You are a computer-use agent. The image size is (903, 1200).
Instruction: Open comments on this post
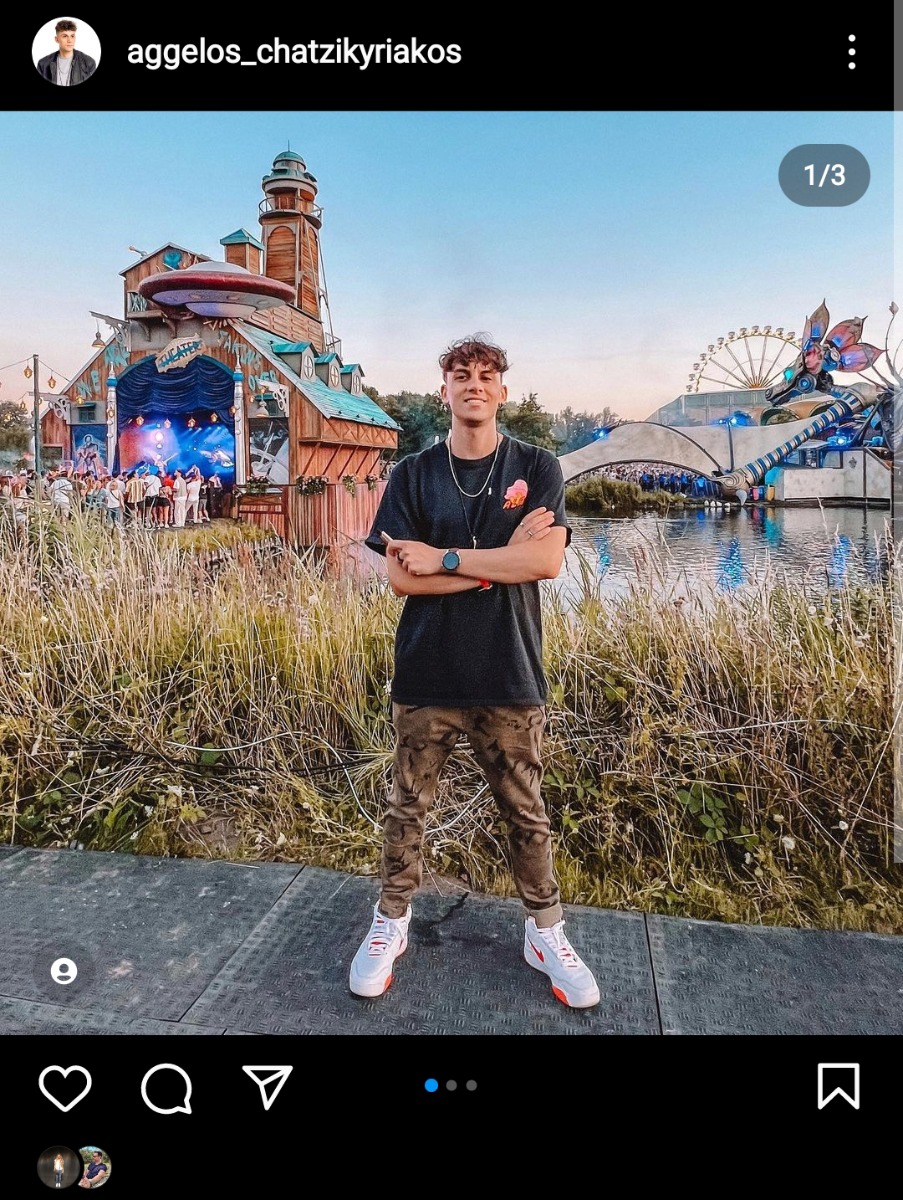point(166,1087)
